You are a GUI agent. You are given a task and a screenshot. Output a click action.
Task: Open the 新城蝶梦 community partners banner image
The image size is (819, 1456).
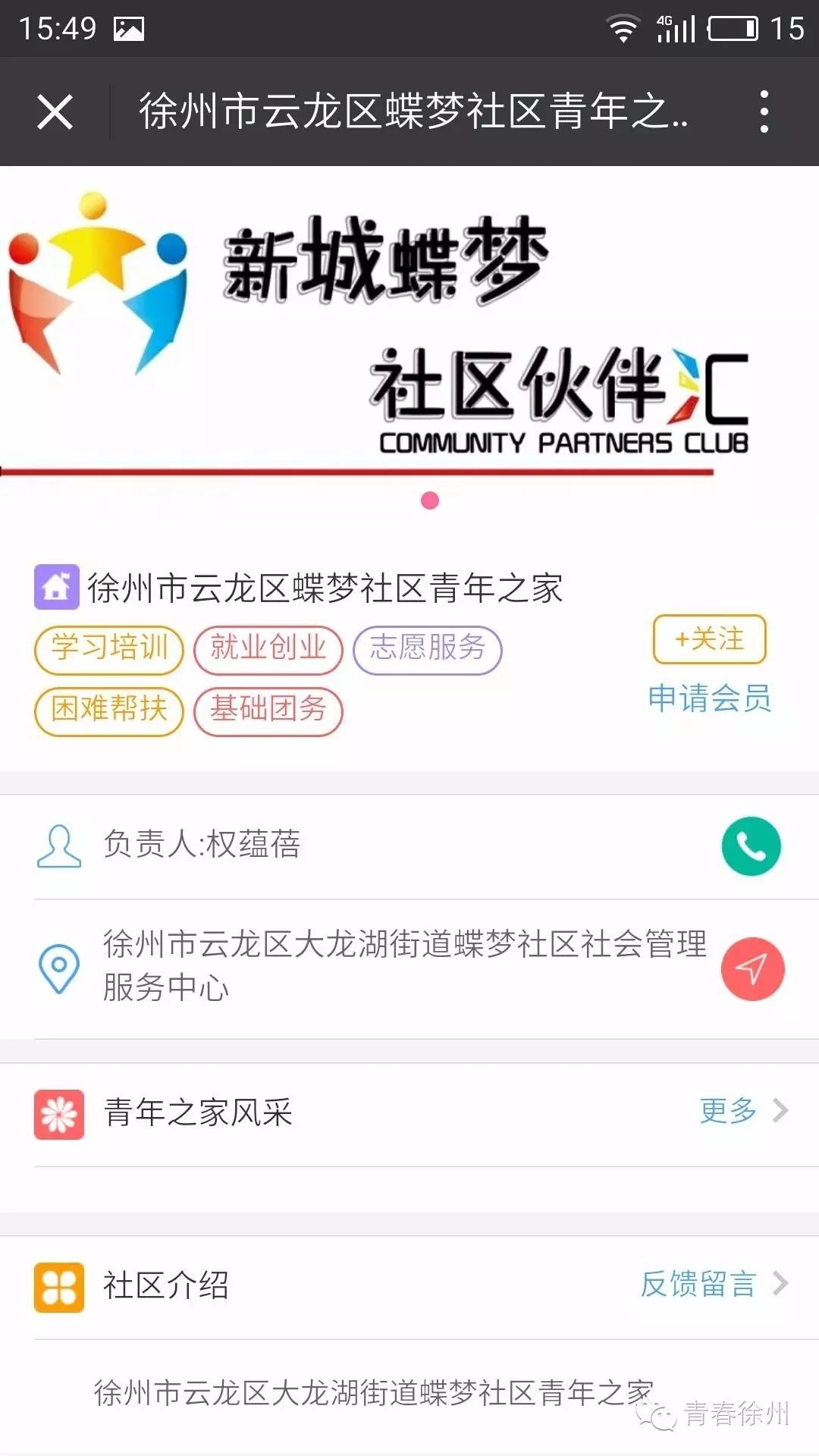click(409, 318)
